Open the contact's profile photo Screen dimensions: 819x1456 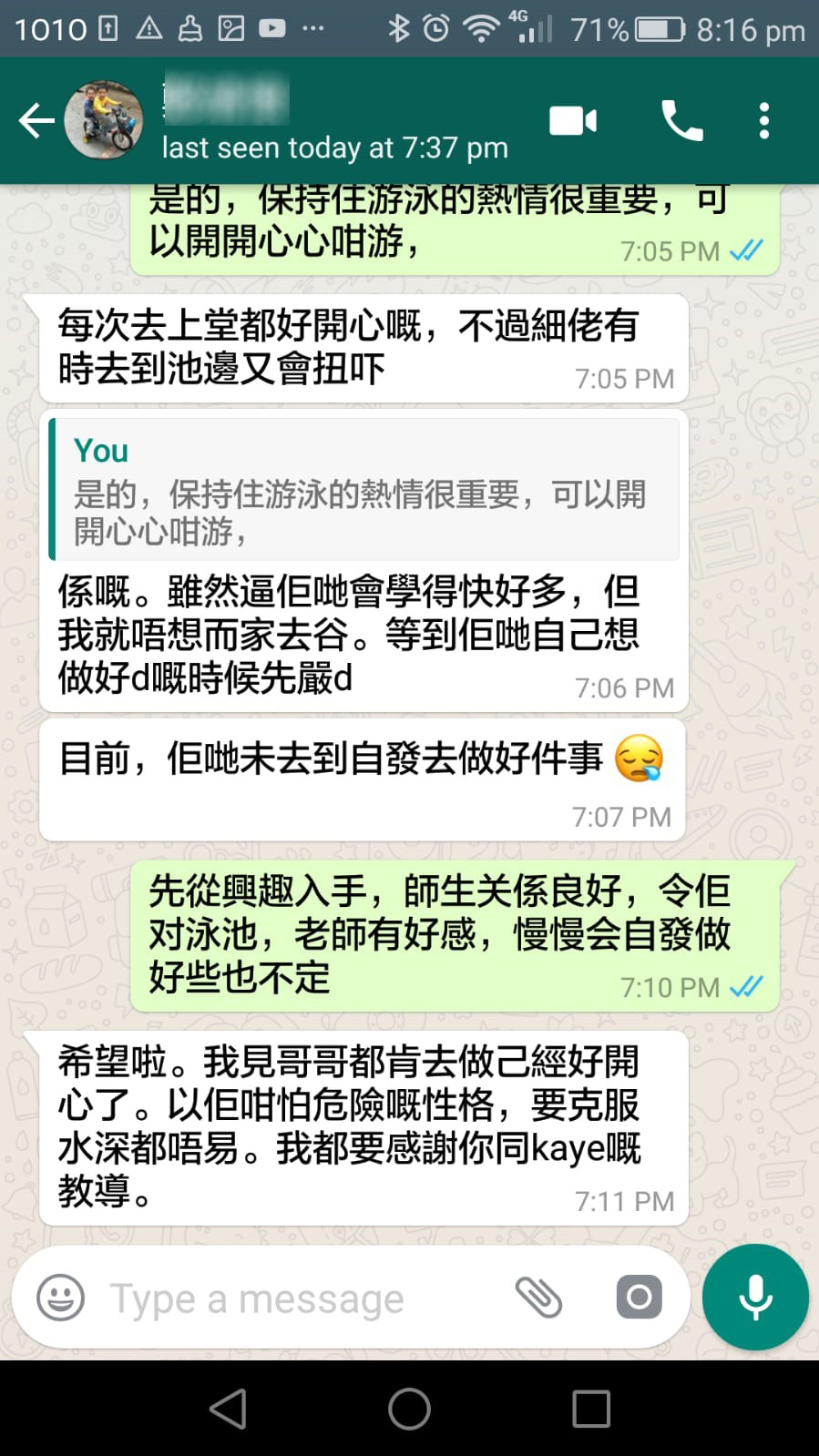[x=104, y=120]
